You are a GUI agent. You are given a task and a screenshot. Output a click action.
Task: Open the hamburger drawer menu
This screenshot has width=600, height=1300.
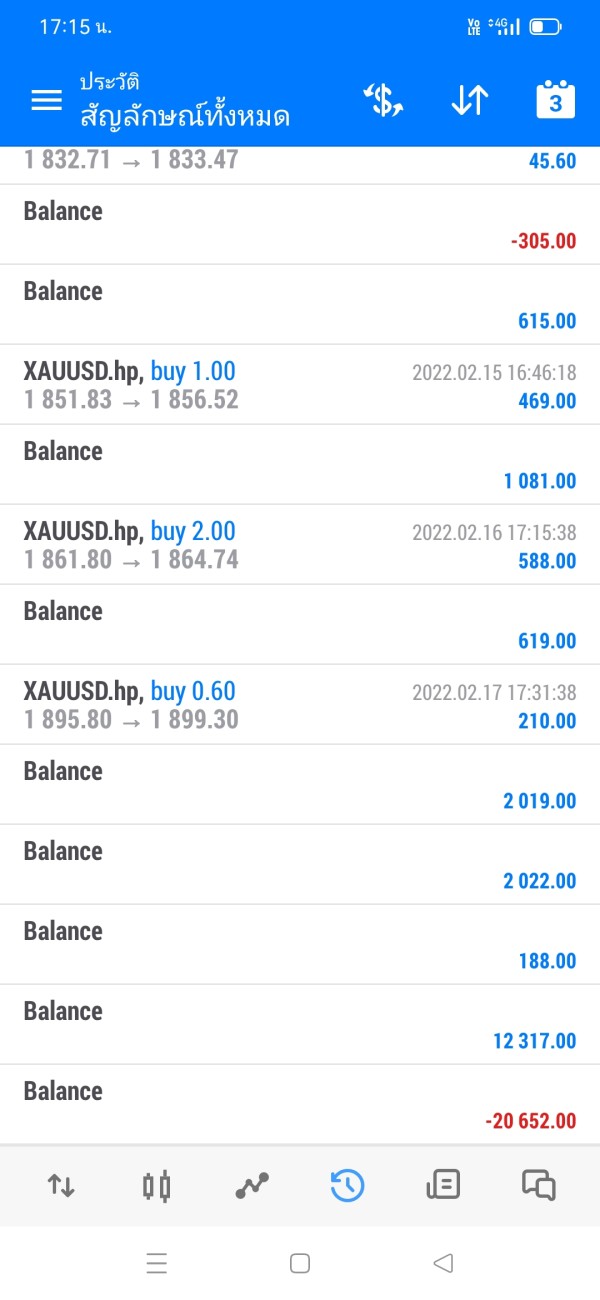47,101
